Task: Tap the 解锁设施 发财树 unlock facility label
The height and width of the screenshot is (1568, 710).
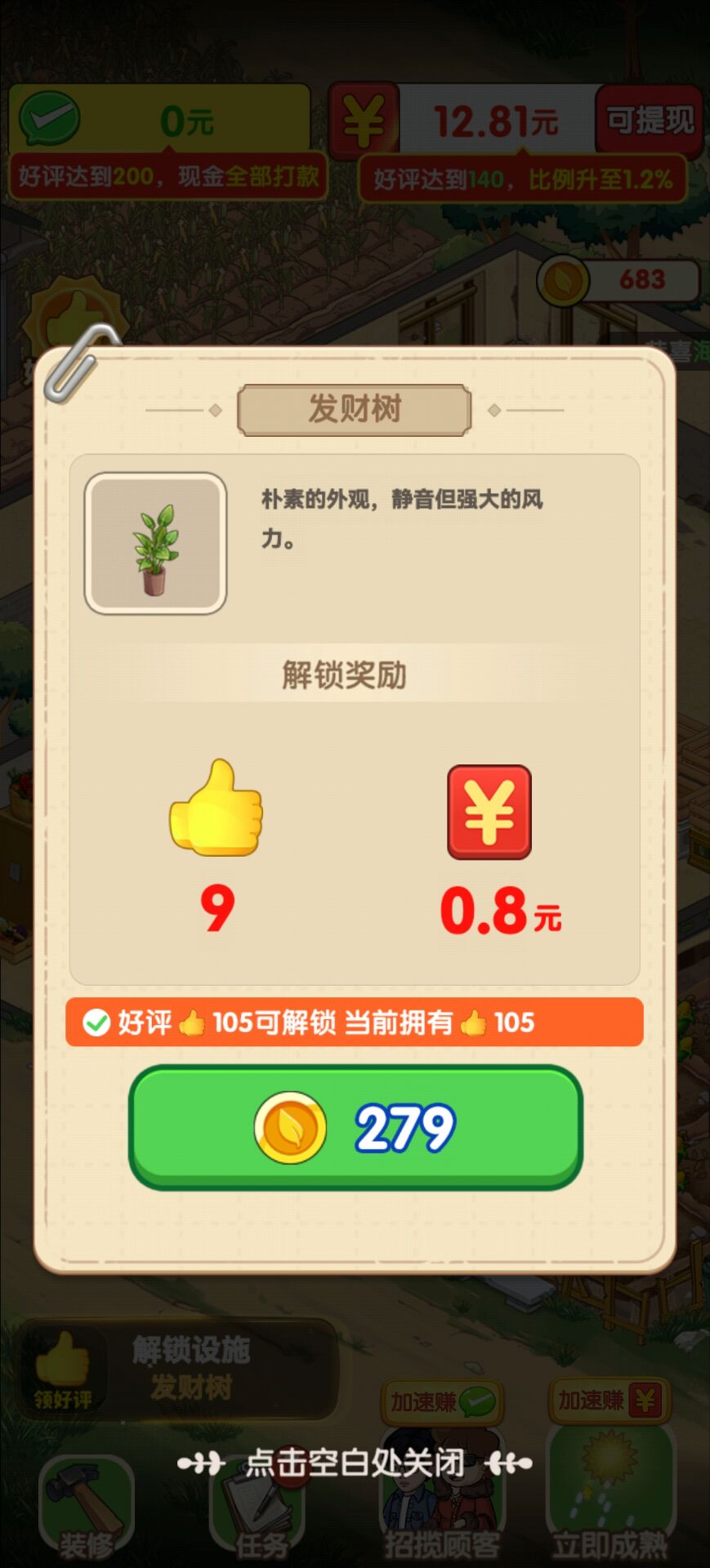Action: (x=188, y=1368)
